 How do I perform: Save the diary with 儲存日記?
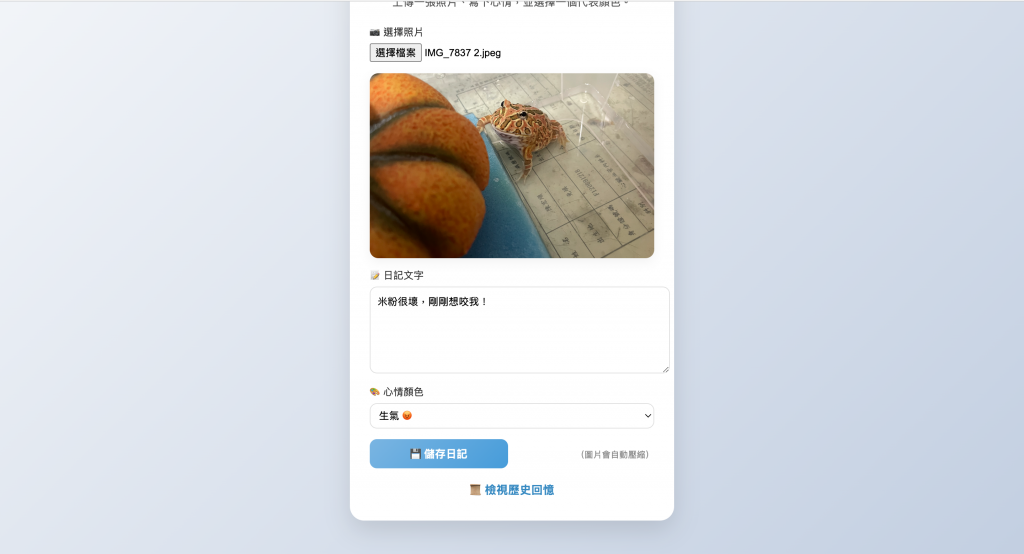pyautogui.click(x=438, y=454)
